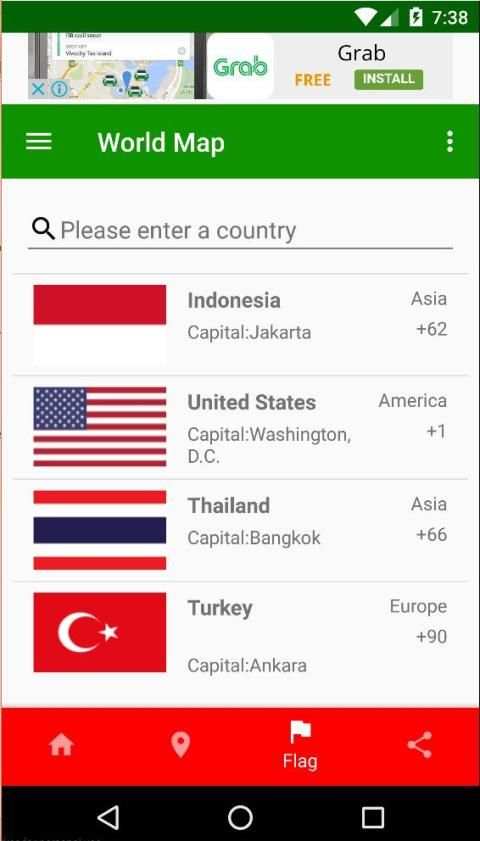Open the Indonesia country entry

(x=240, y=325)
